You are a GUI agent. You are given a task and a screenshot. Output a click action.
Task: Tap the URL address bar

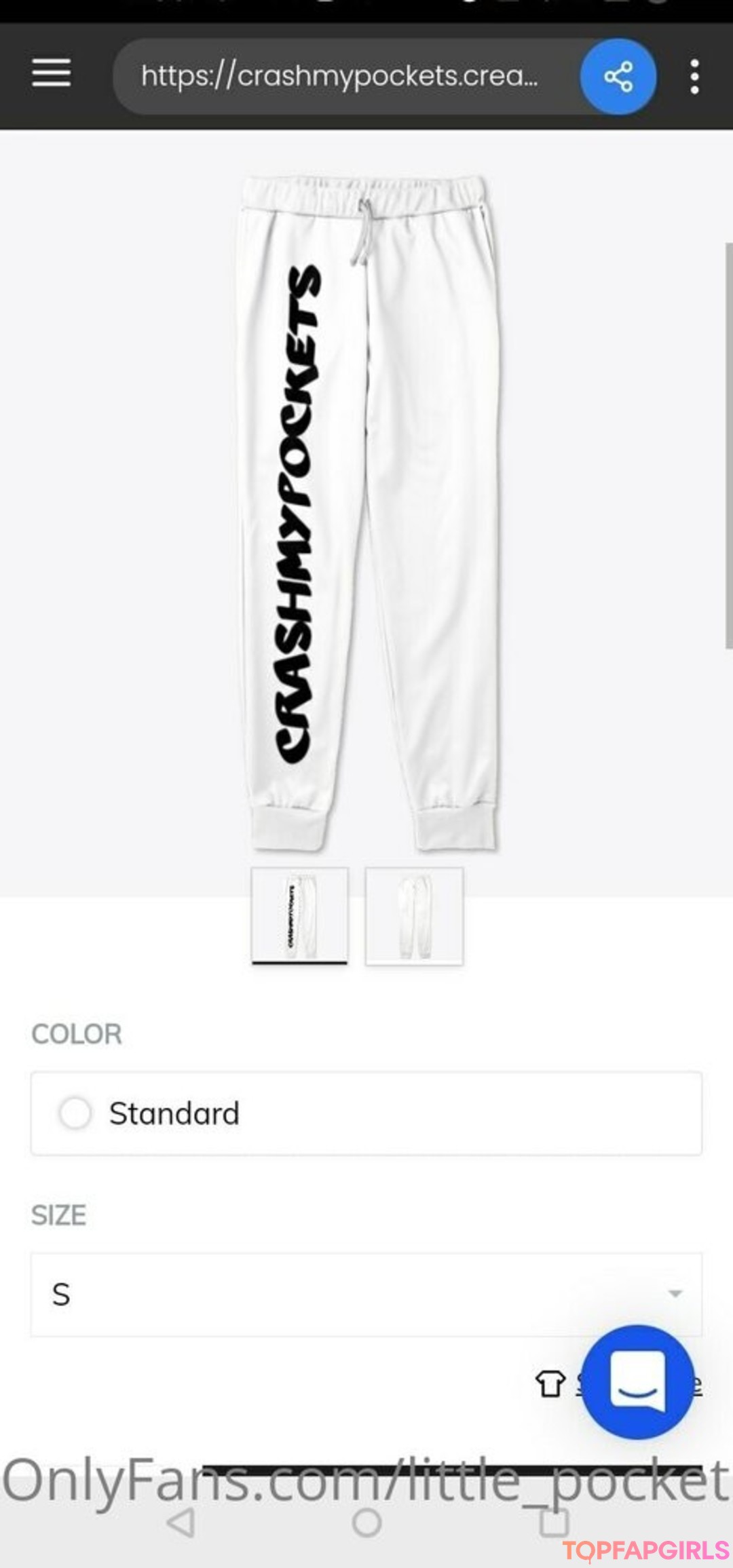tap(339, 76)
